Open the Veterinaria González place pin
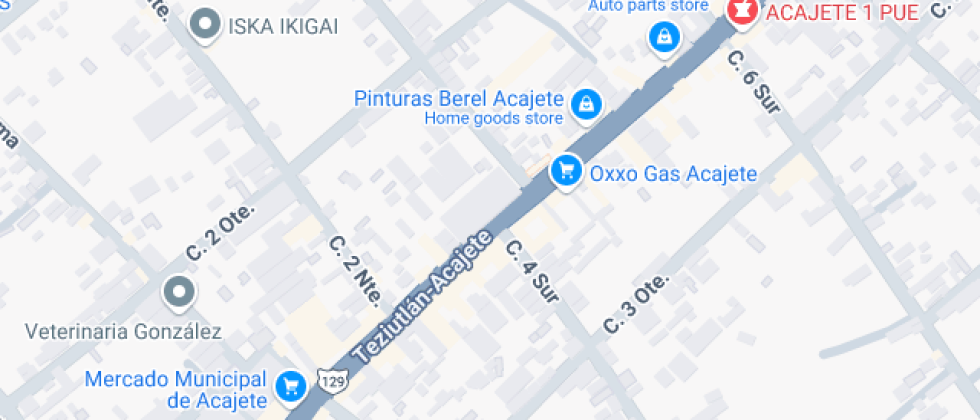This screenshot has width=980, height=420. [180, 293]
